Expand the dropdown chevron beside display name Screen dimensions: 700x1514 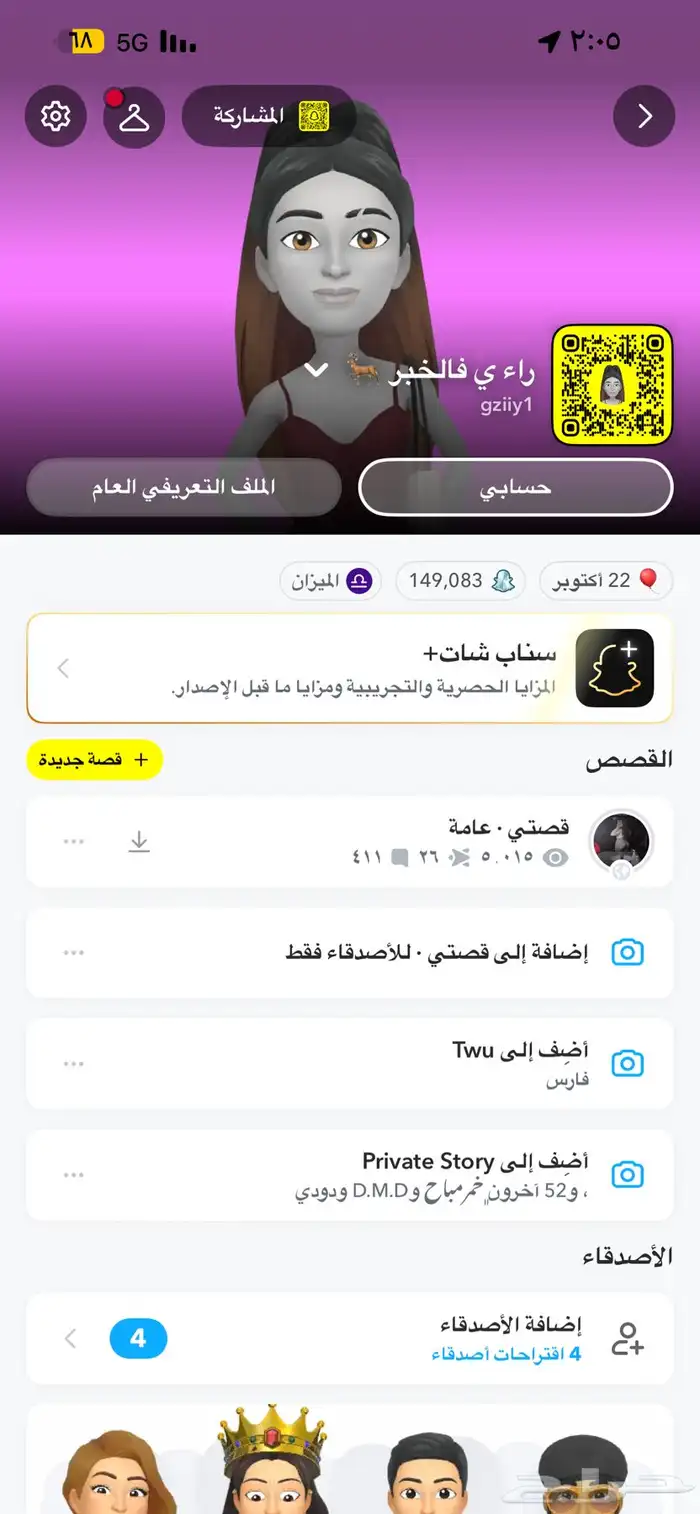click(x=316, y=371)
